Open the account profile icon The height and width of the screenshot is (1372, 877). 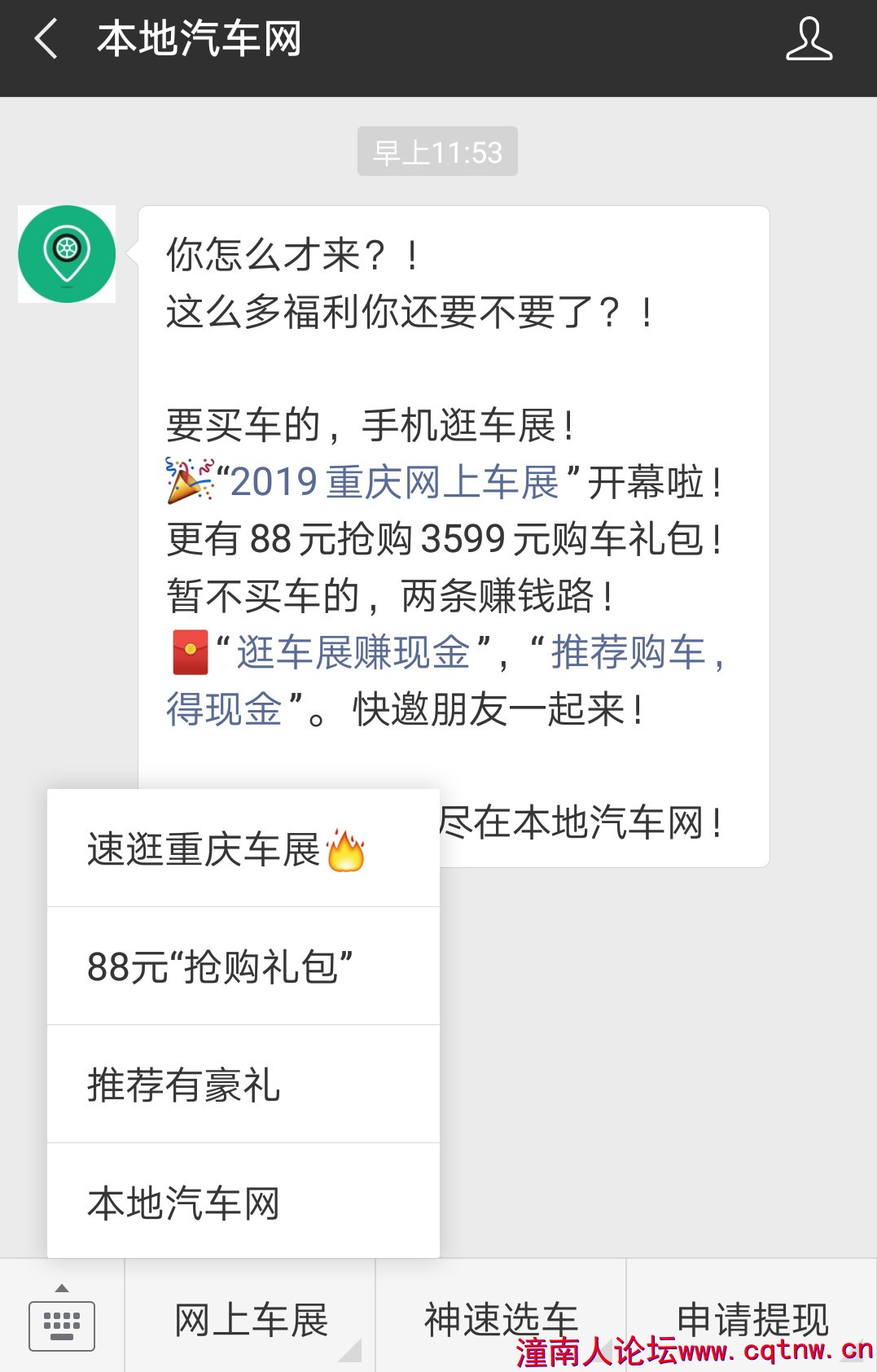point(808,39)
